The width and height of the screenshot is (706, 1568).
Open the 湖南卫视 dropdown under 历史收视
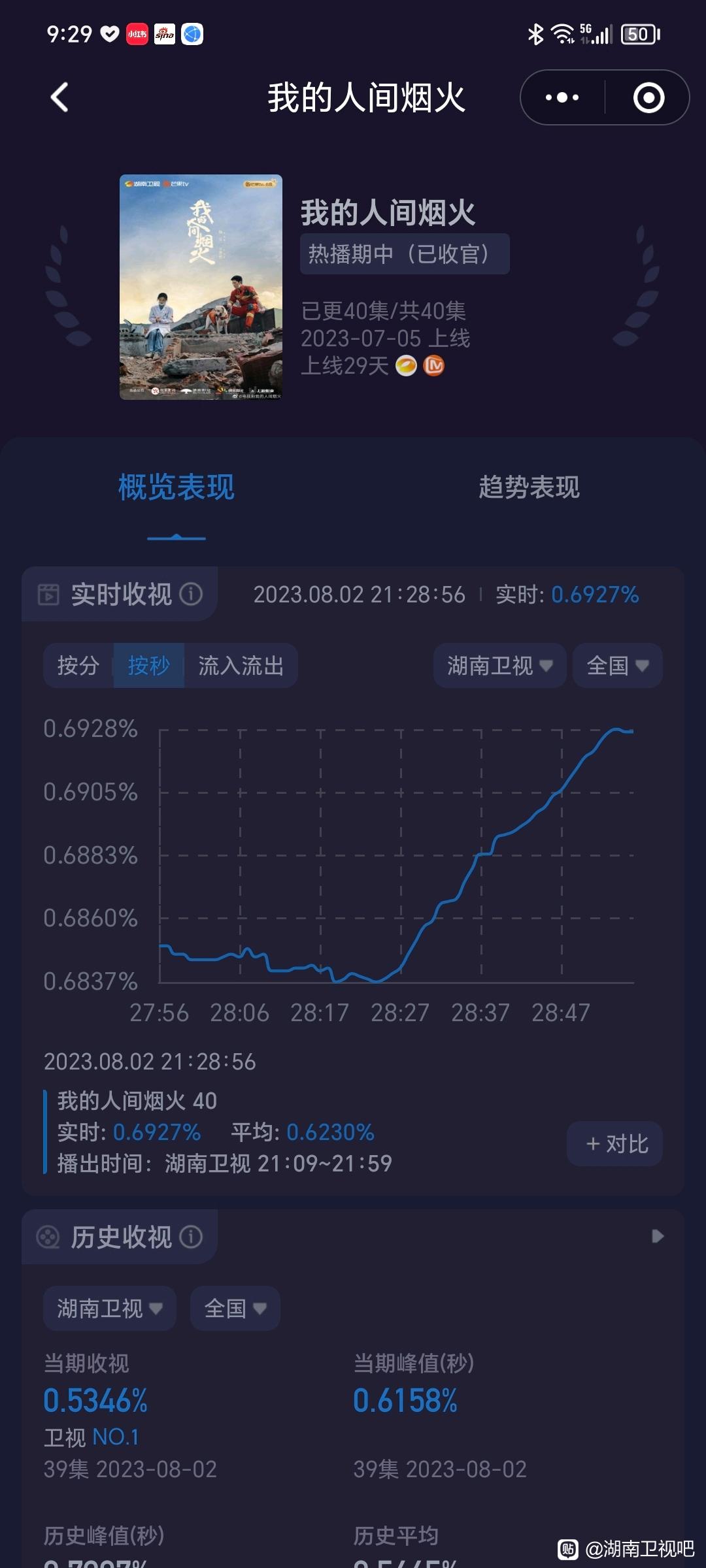tap(110, 1309)
